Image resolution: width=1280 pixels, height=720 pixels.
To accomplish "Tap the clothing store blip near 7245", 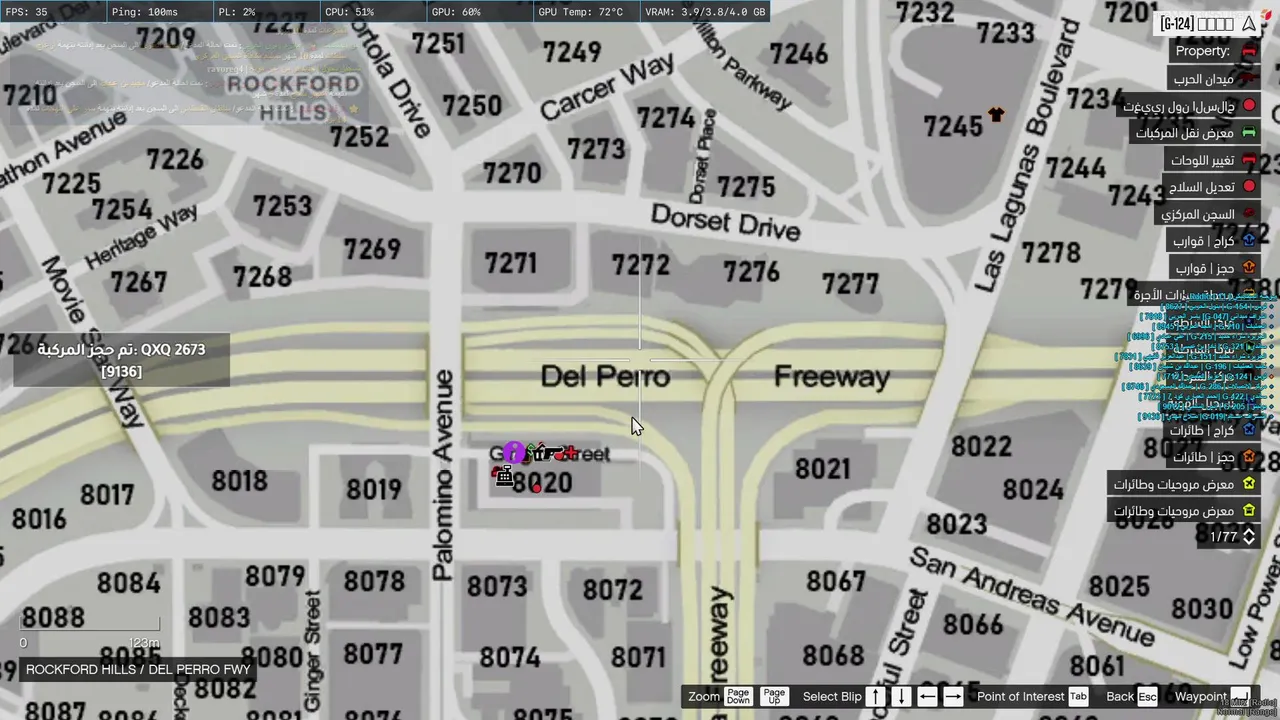I will tap(996, 115).
